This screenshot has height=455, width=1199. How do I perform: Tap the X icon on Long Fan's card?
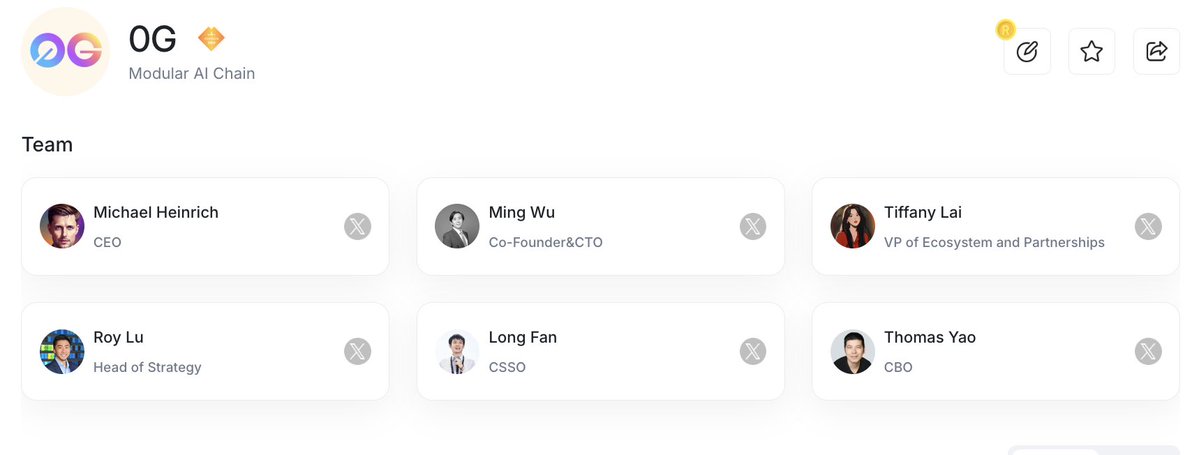pos(753,352)
